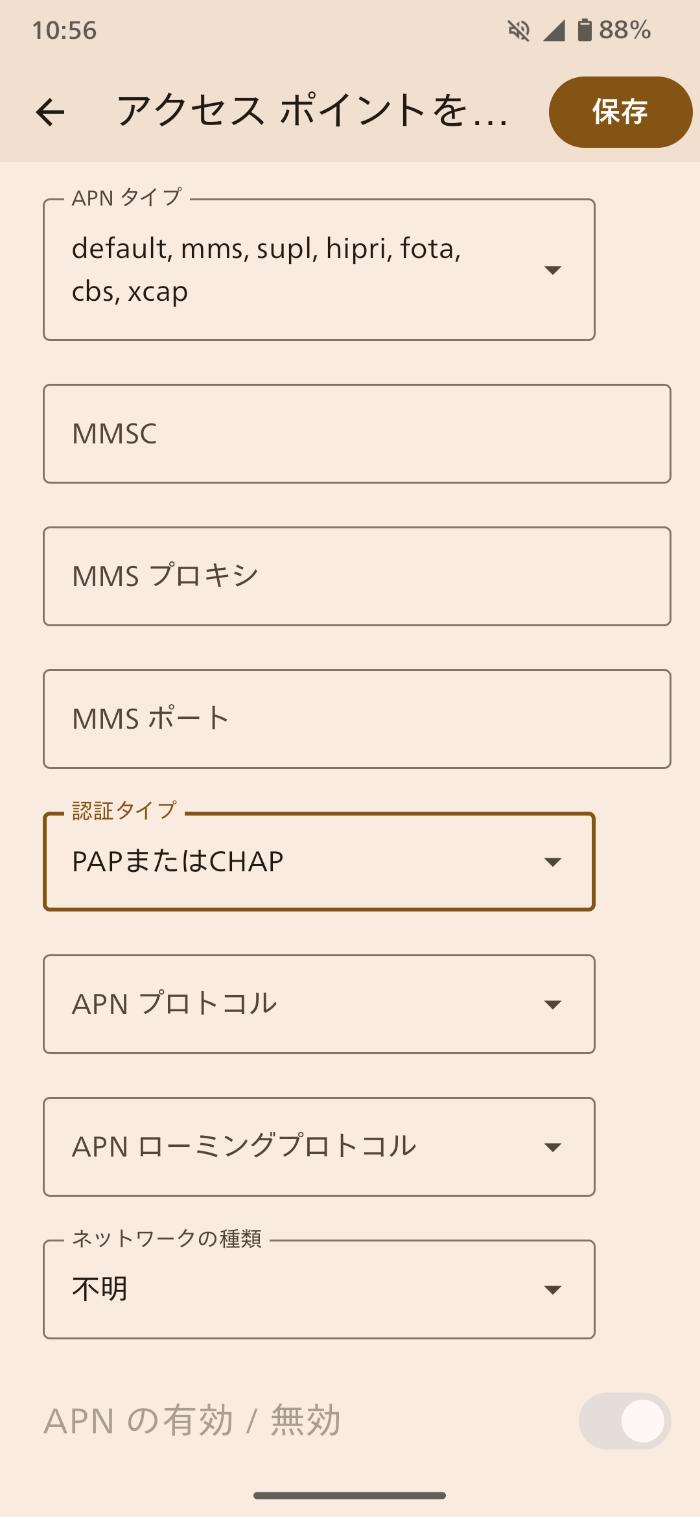Select the MMS プロキシ input field
The image size is (700, 1517).
click(x=356, y=576)
